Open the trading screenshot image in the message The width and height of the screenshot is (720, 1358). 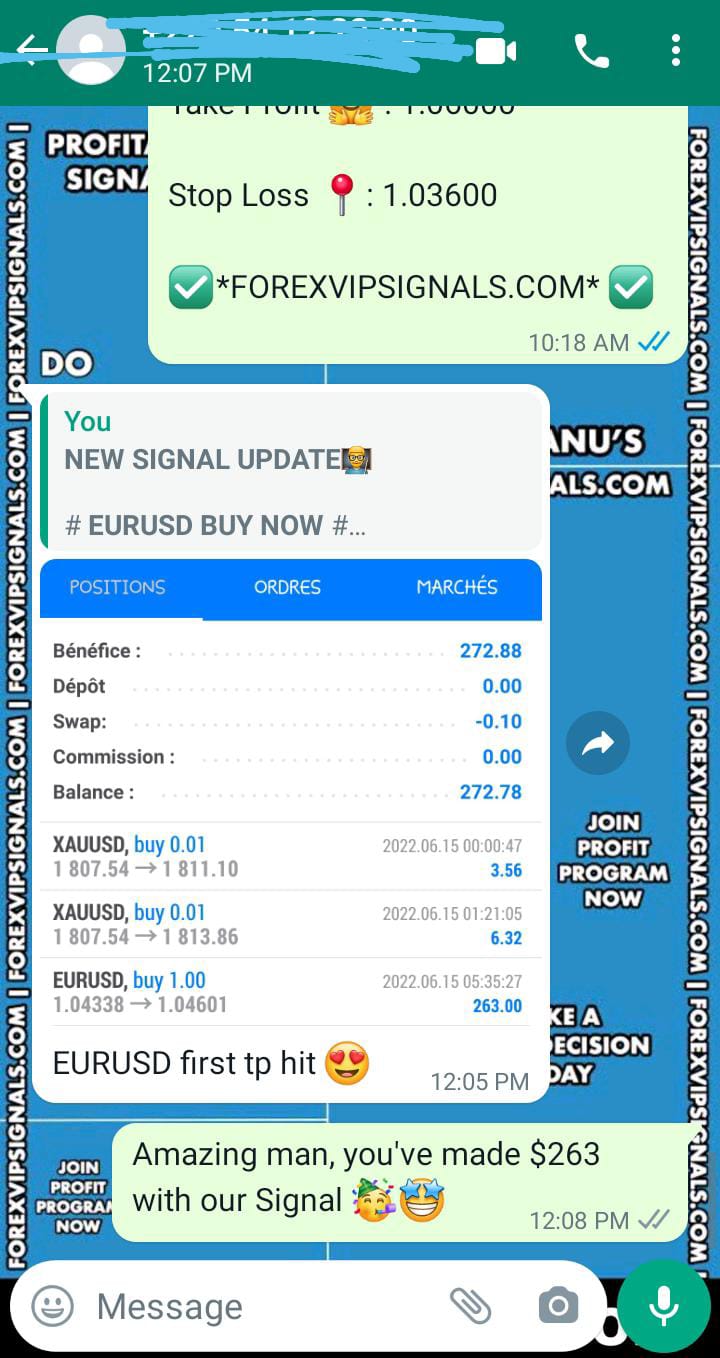(x=290, y=790)
